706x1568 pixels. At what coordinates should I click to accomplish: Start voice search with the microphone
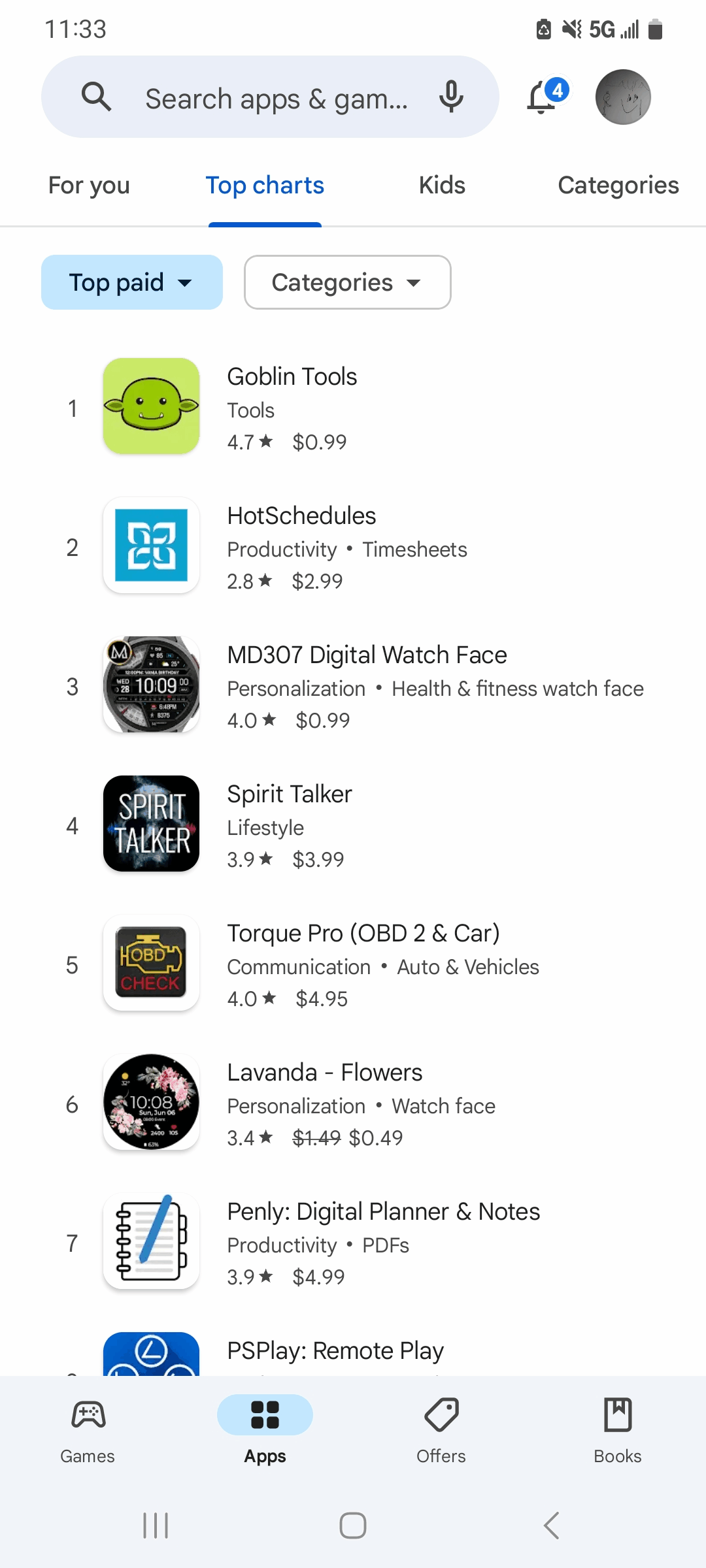(451, 97)
